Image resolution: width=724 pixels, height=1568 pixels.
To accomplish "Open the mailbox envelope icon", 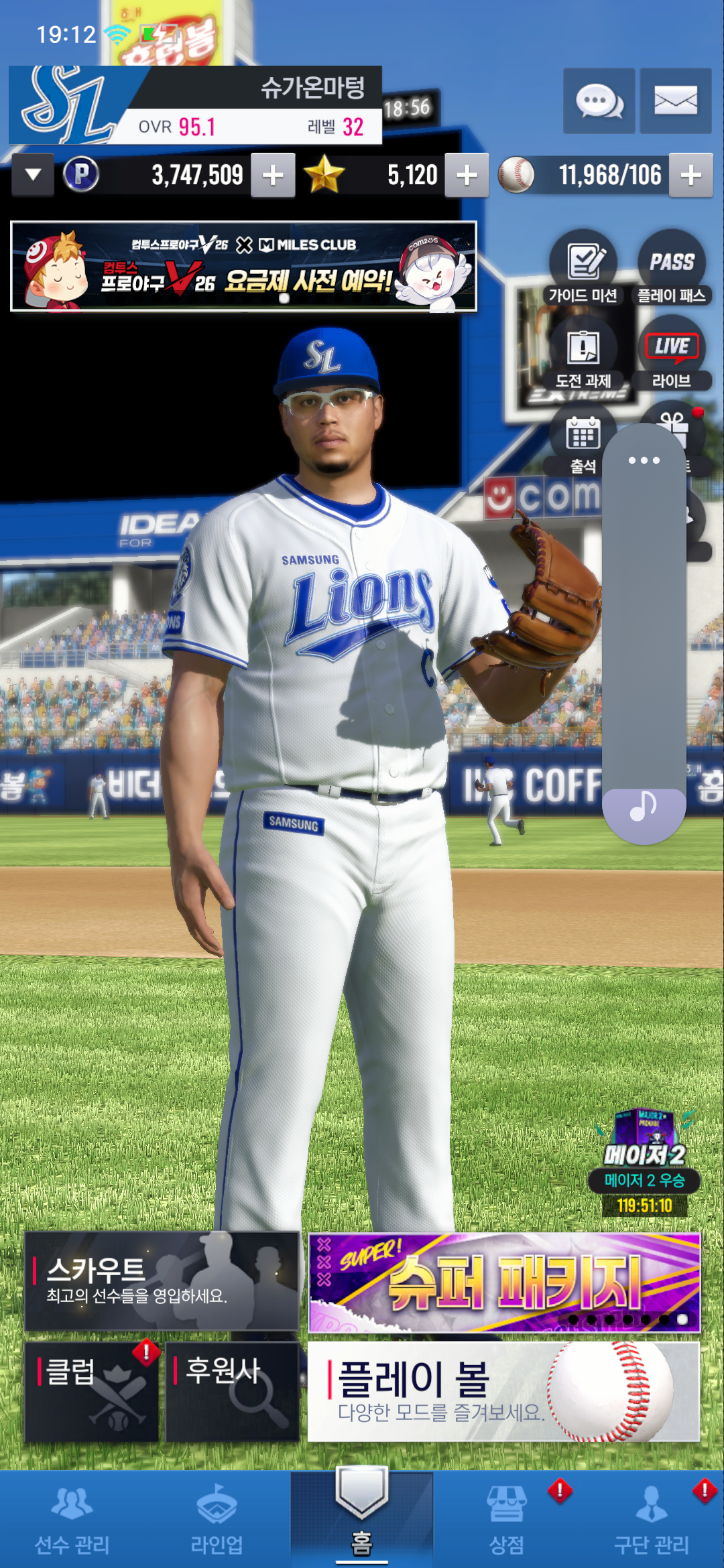I will pos(675,101).
